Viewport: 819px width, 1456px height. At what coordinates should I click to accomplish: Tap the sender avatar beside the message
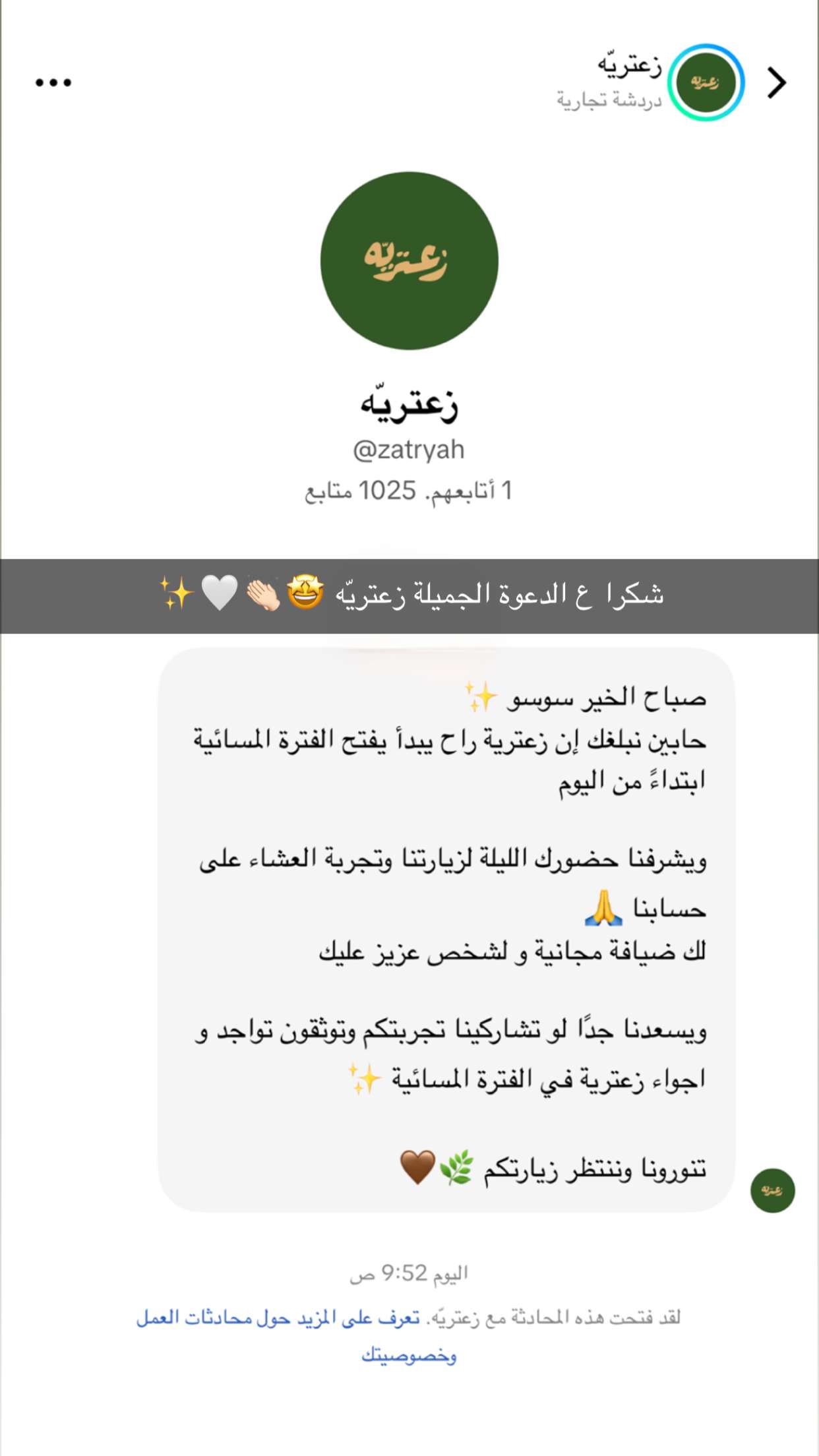coord(772,1191)
